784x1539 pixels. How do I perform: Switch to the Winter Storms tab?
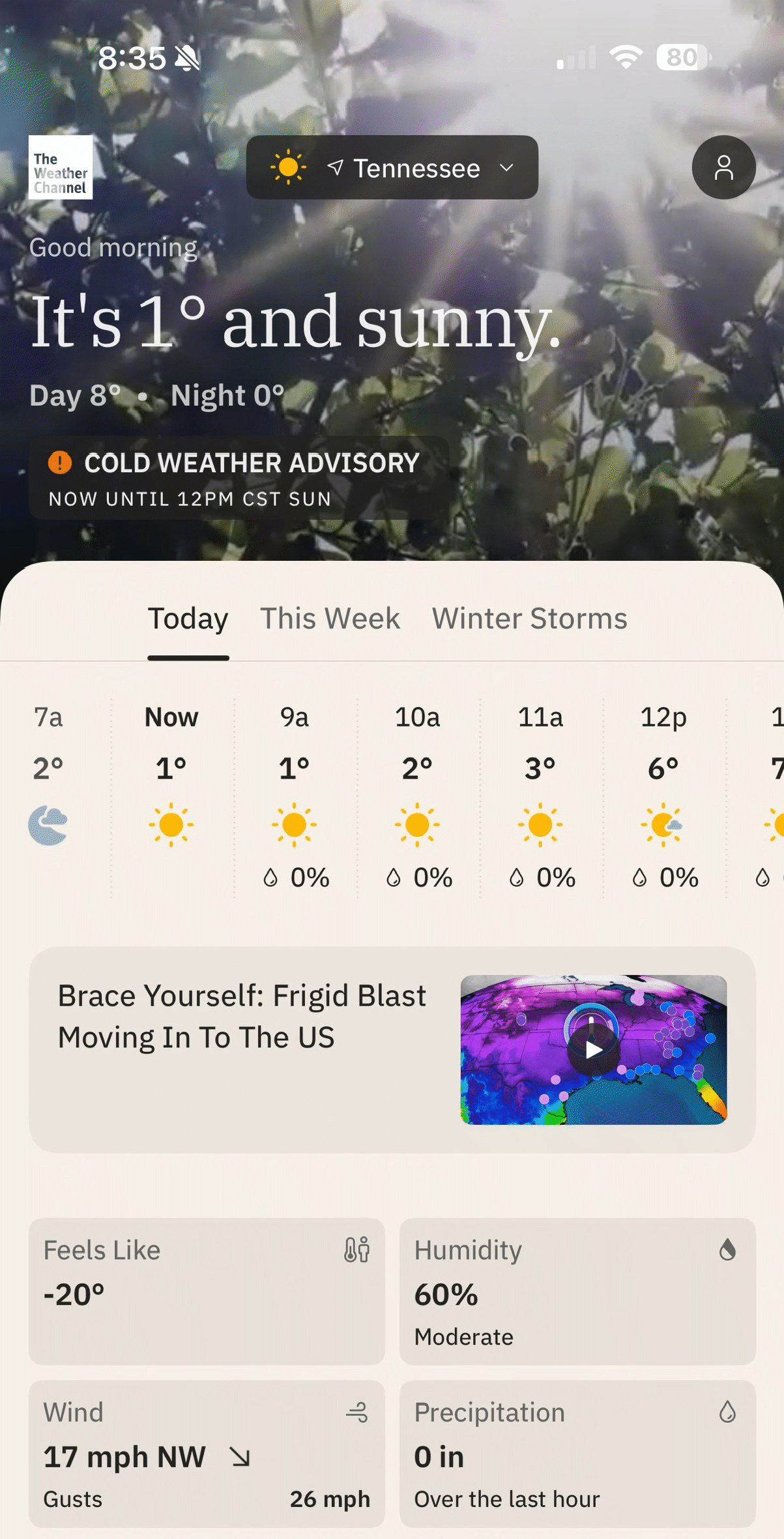(529, 618)
